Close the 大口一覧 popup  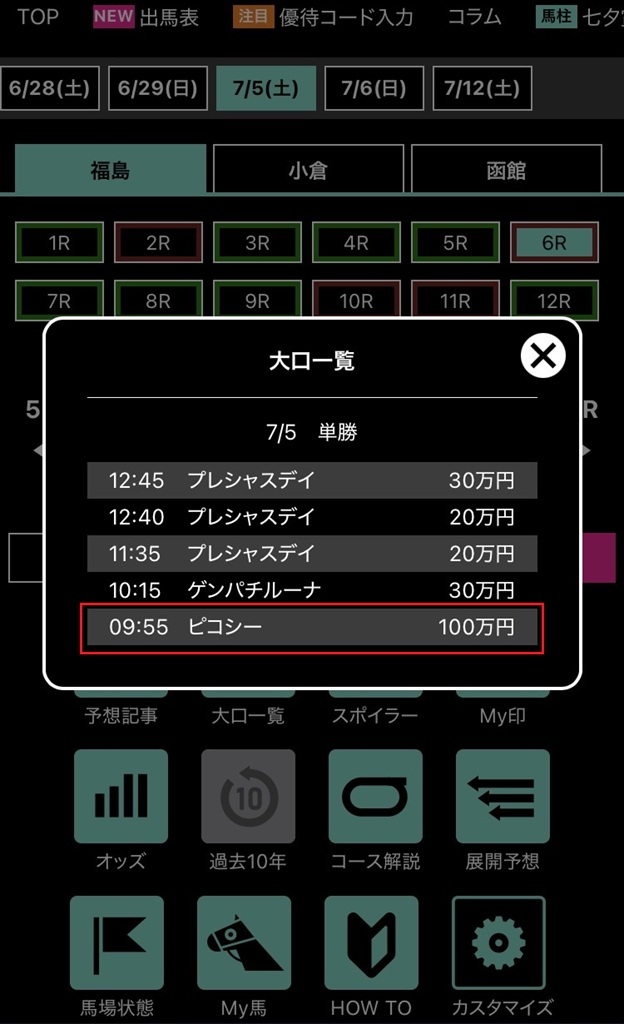coord(542,356)
